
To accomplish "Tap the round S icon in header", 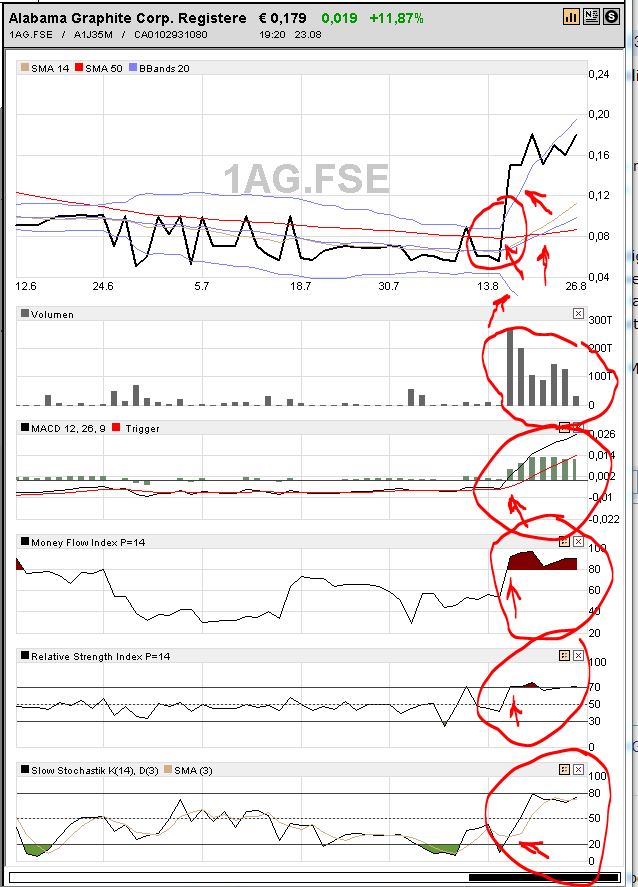I will point(610,16).
